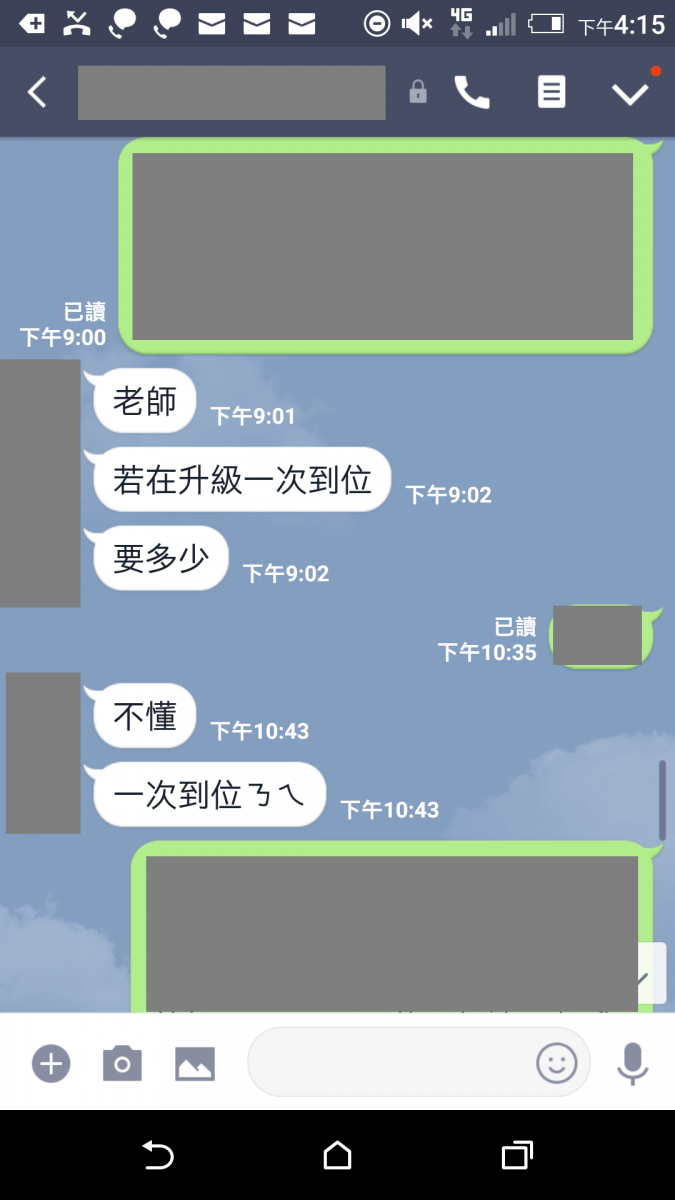The image size is (675, 1200).
Task: Tap the message input field
Action: click(x=390, y=1062)
